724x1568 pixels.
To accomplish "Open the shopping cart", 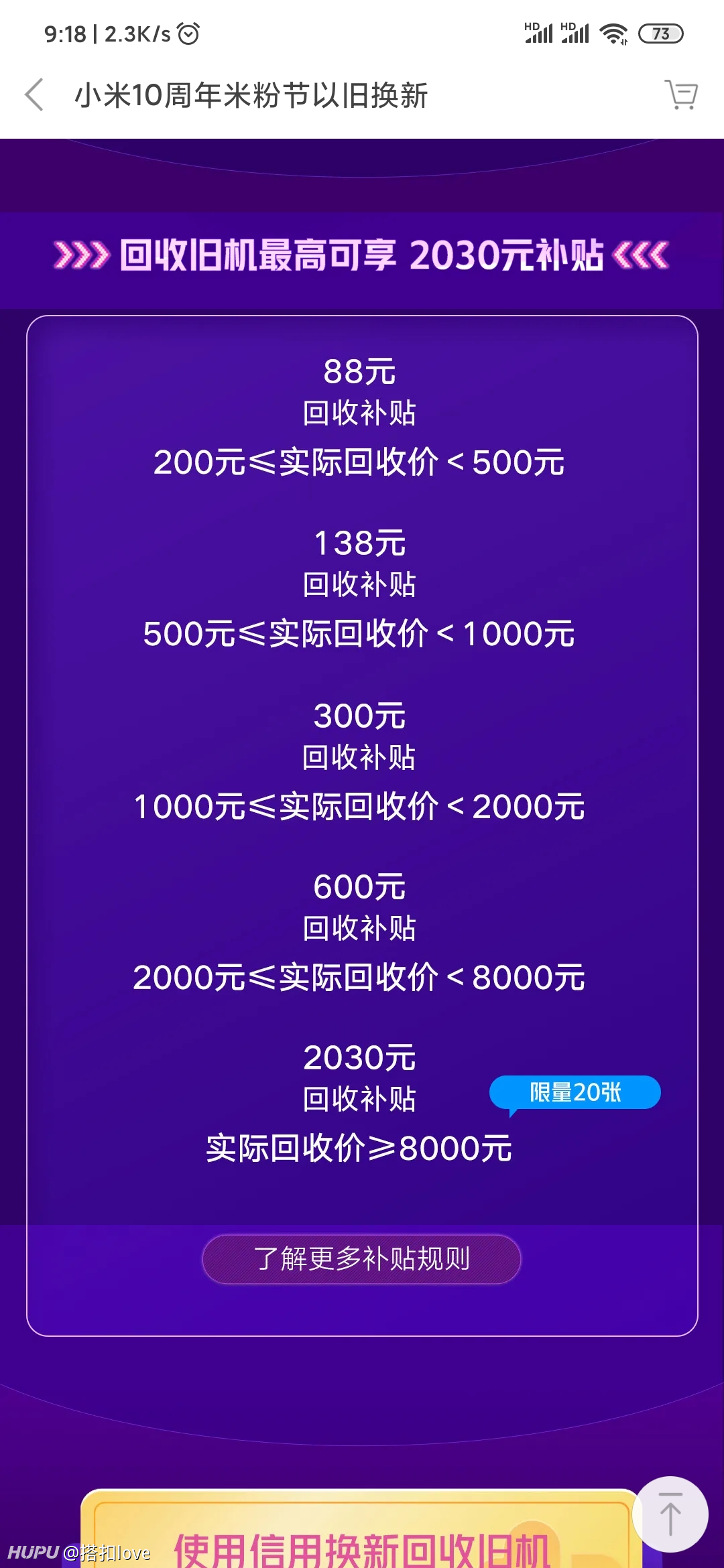I will pyautogui.click(x=681, y=94).
